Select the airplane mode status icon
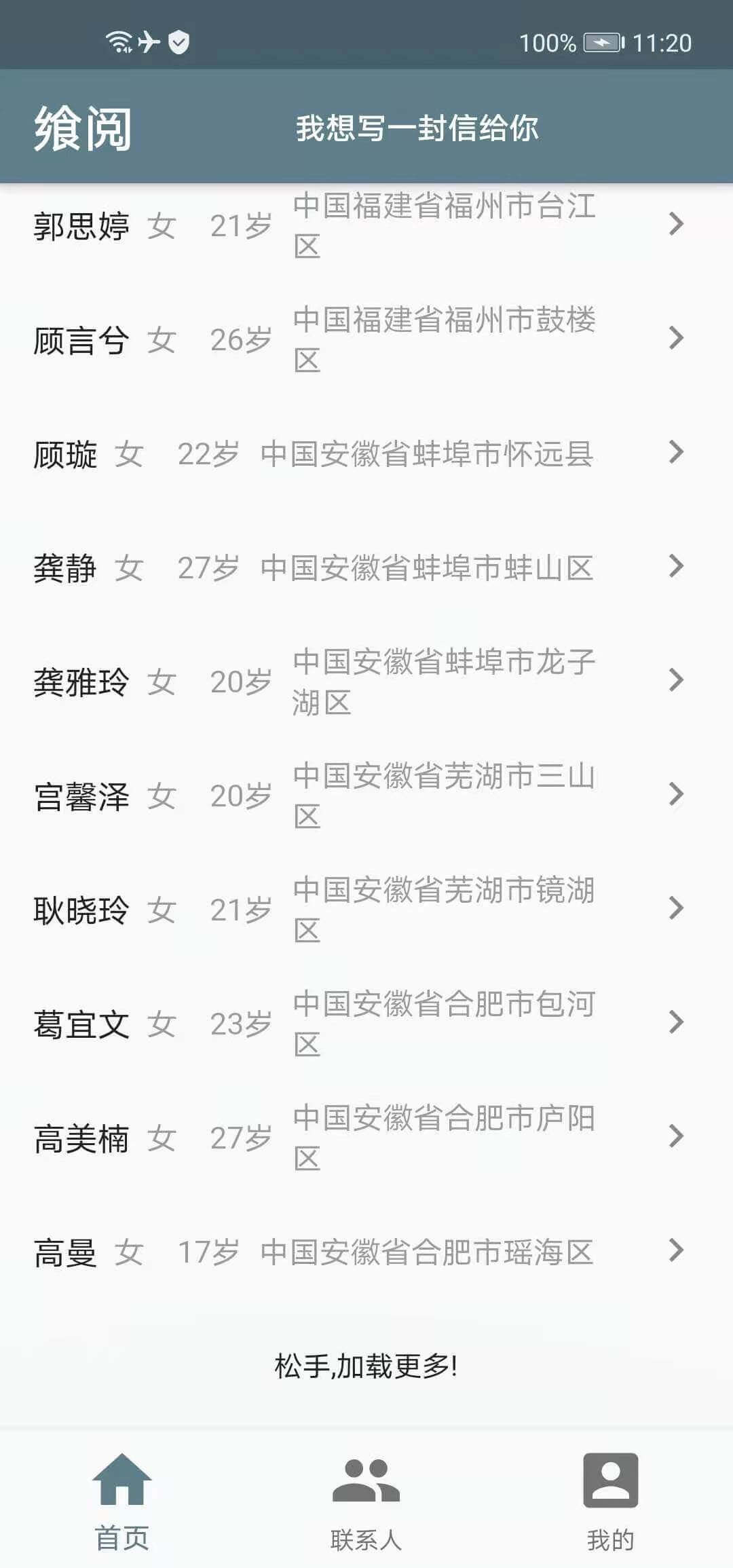Image resolution: width=733 pixels, height=1568 pixels. 150,42
